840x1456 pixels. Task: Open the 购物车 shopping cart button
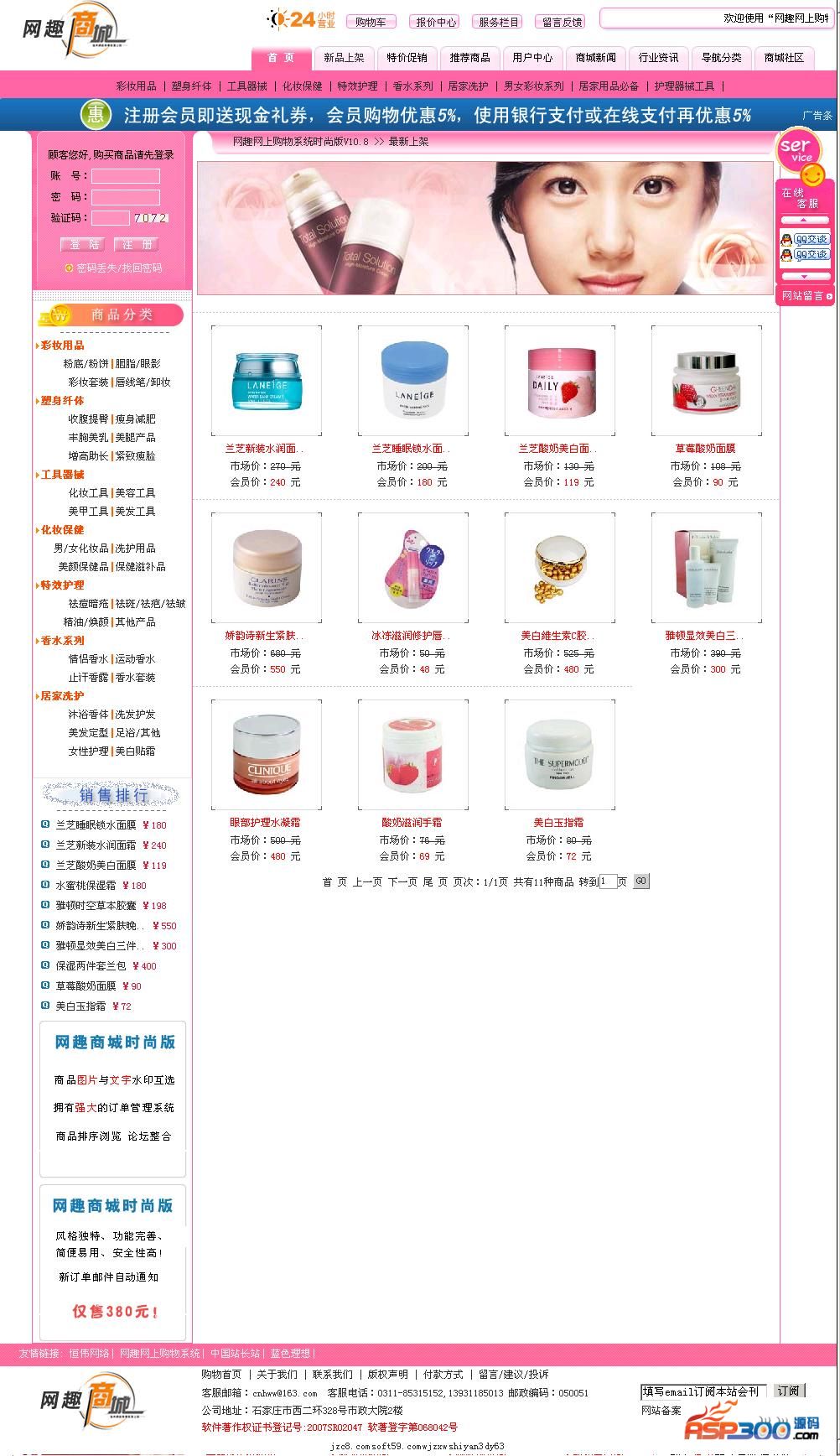click(x=371, y=22)
